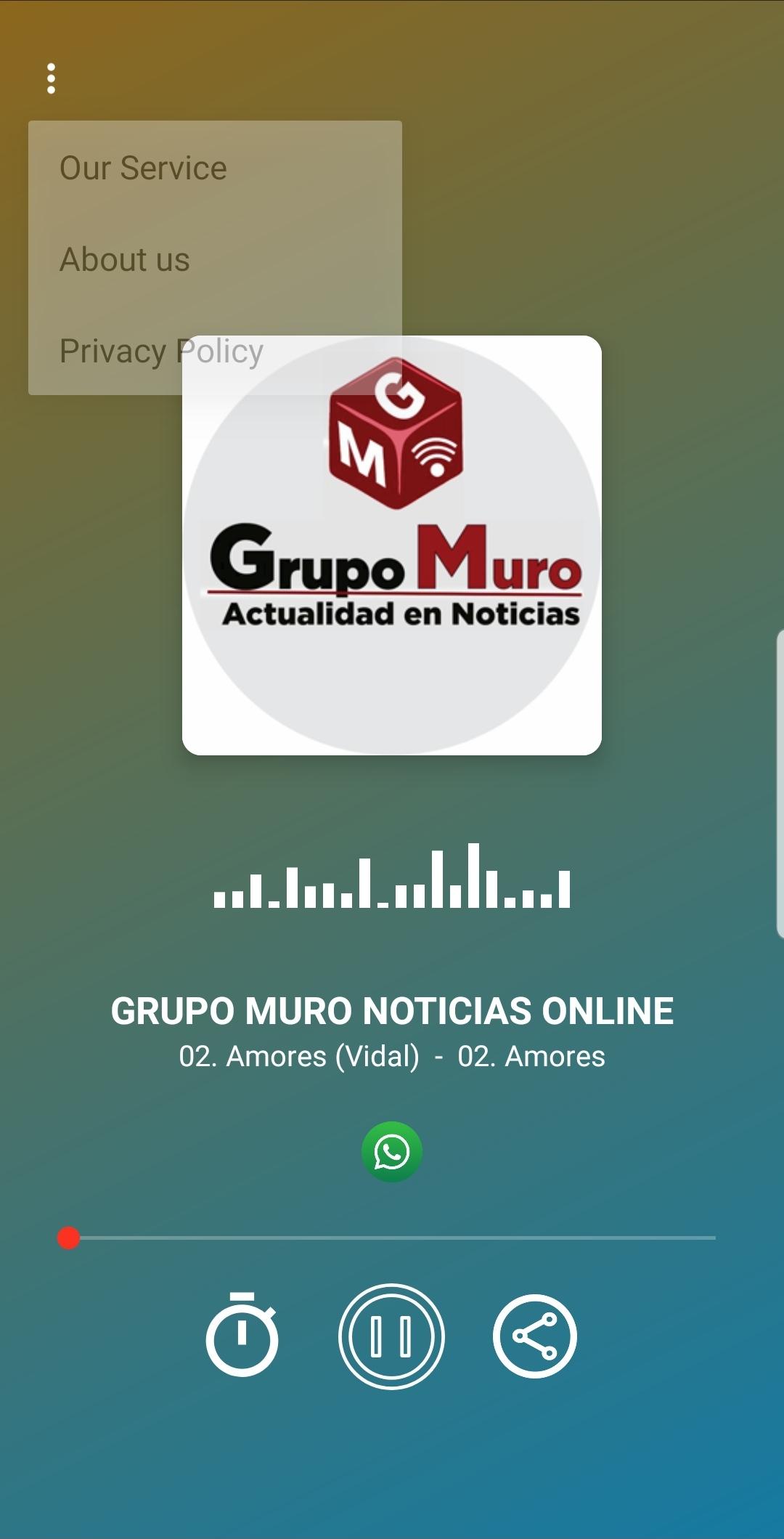Tap the three-dot overflow menu icon

tap(51, 78)
